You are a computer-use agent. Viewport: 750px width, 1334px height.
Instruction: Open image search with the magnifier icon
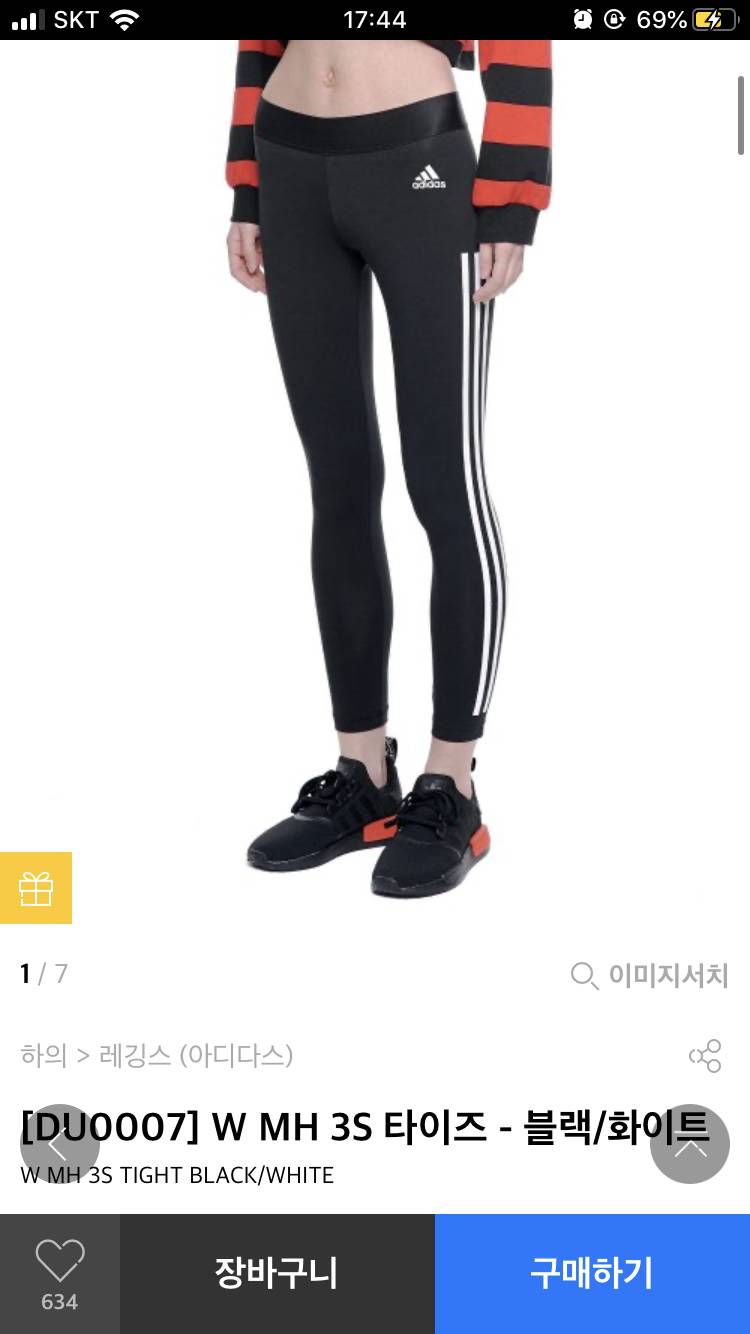coord(583,974)
